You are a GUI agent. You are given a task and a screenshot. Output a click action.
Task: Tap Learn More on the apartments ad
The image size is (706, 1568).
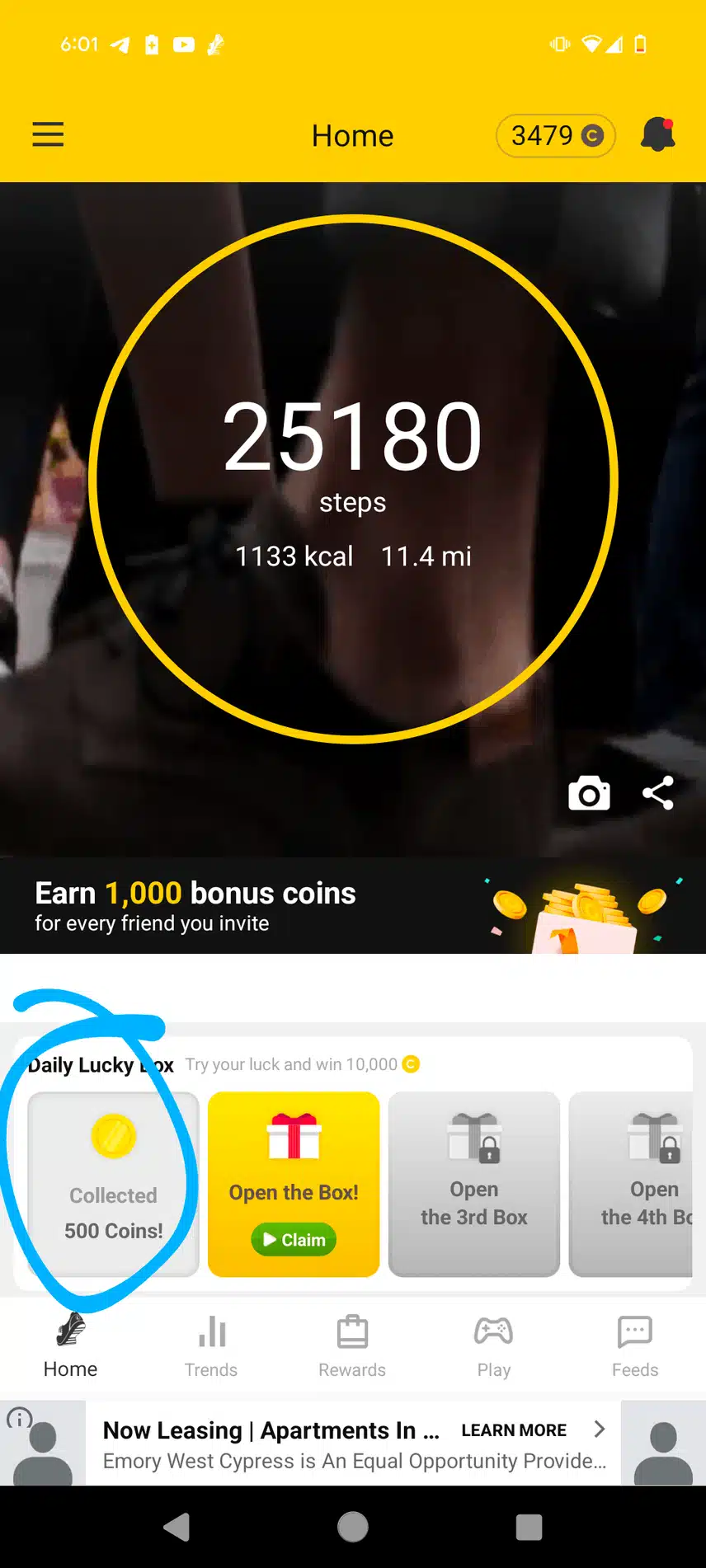tap(514, 1430)
